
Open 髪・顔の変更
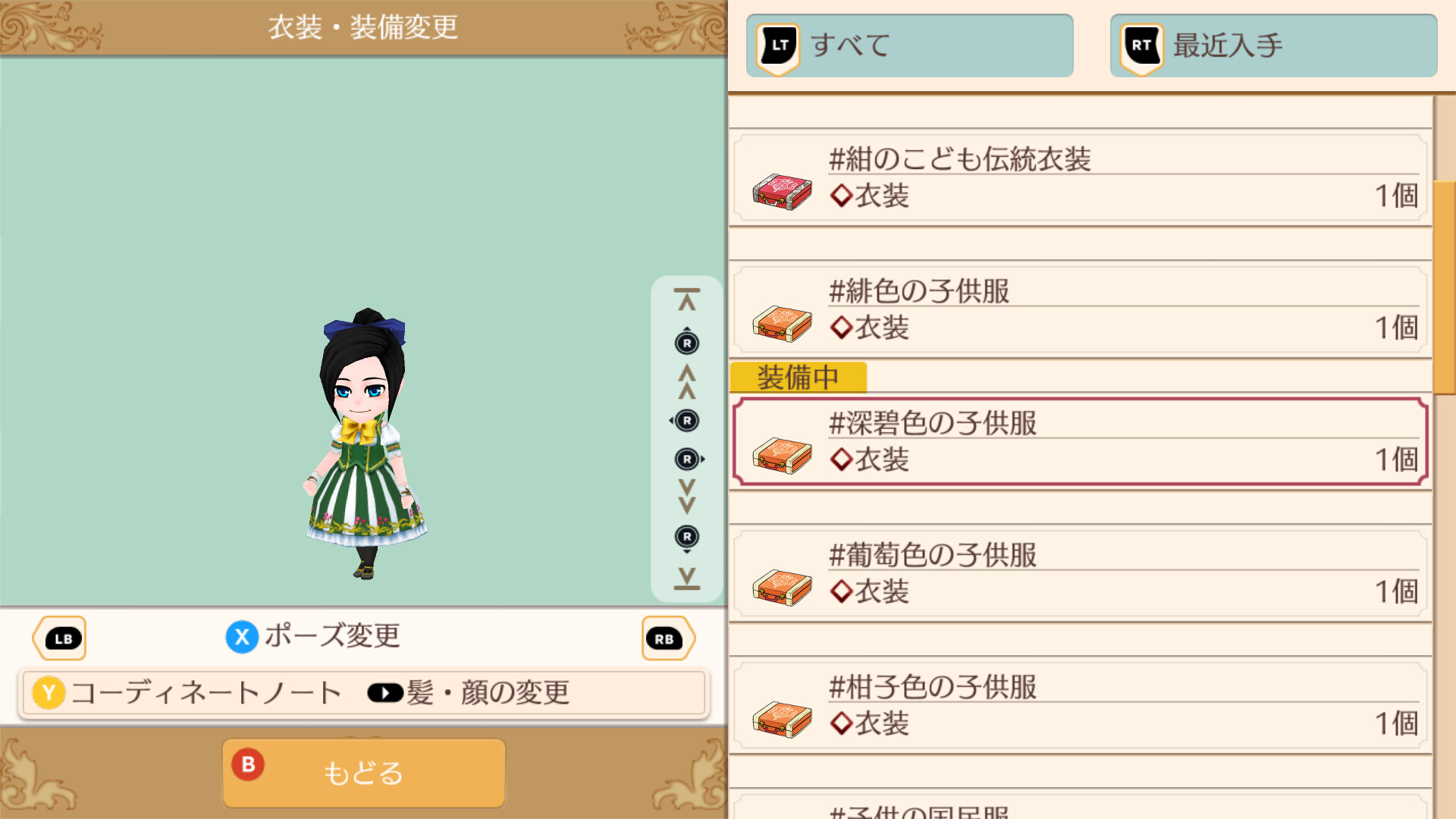click(x=470, y=693)
